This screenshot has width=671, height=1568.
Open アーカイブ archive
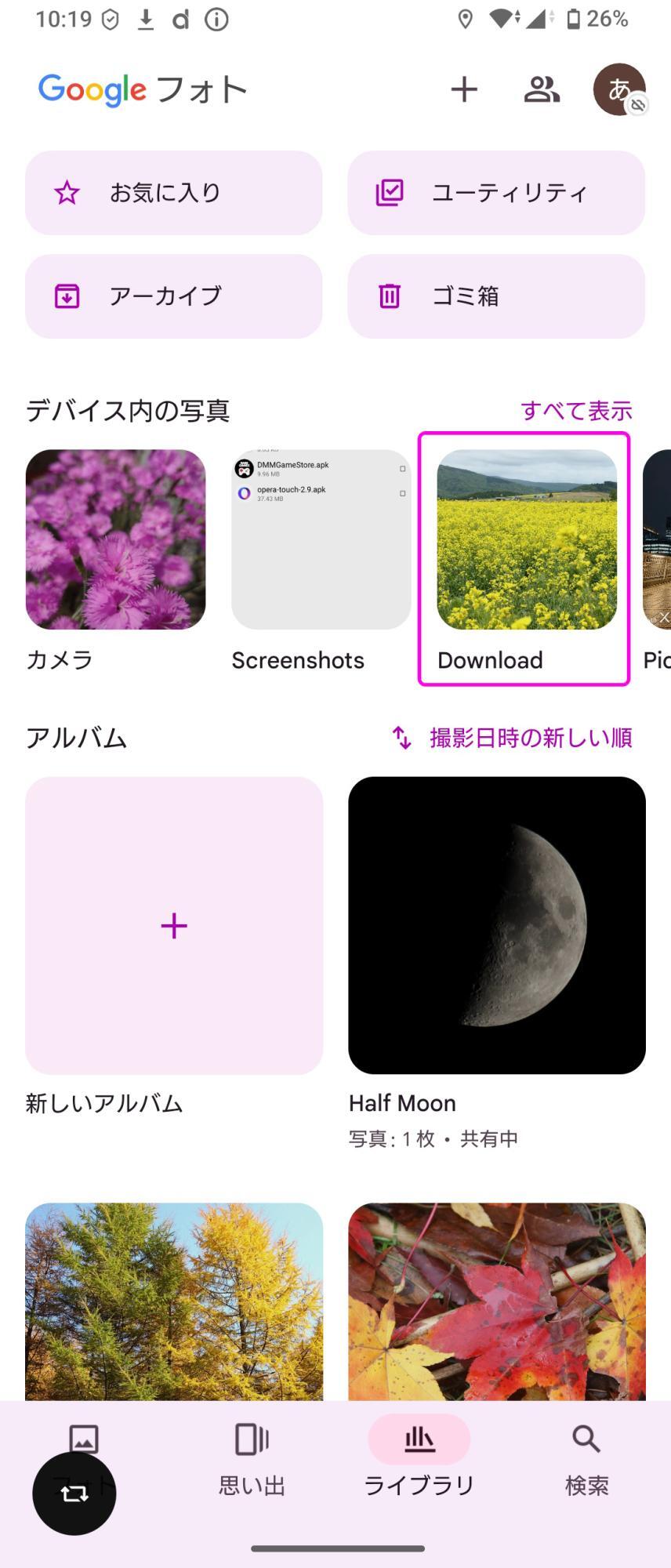pos(173,296)
